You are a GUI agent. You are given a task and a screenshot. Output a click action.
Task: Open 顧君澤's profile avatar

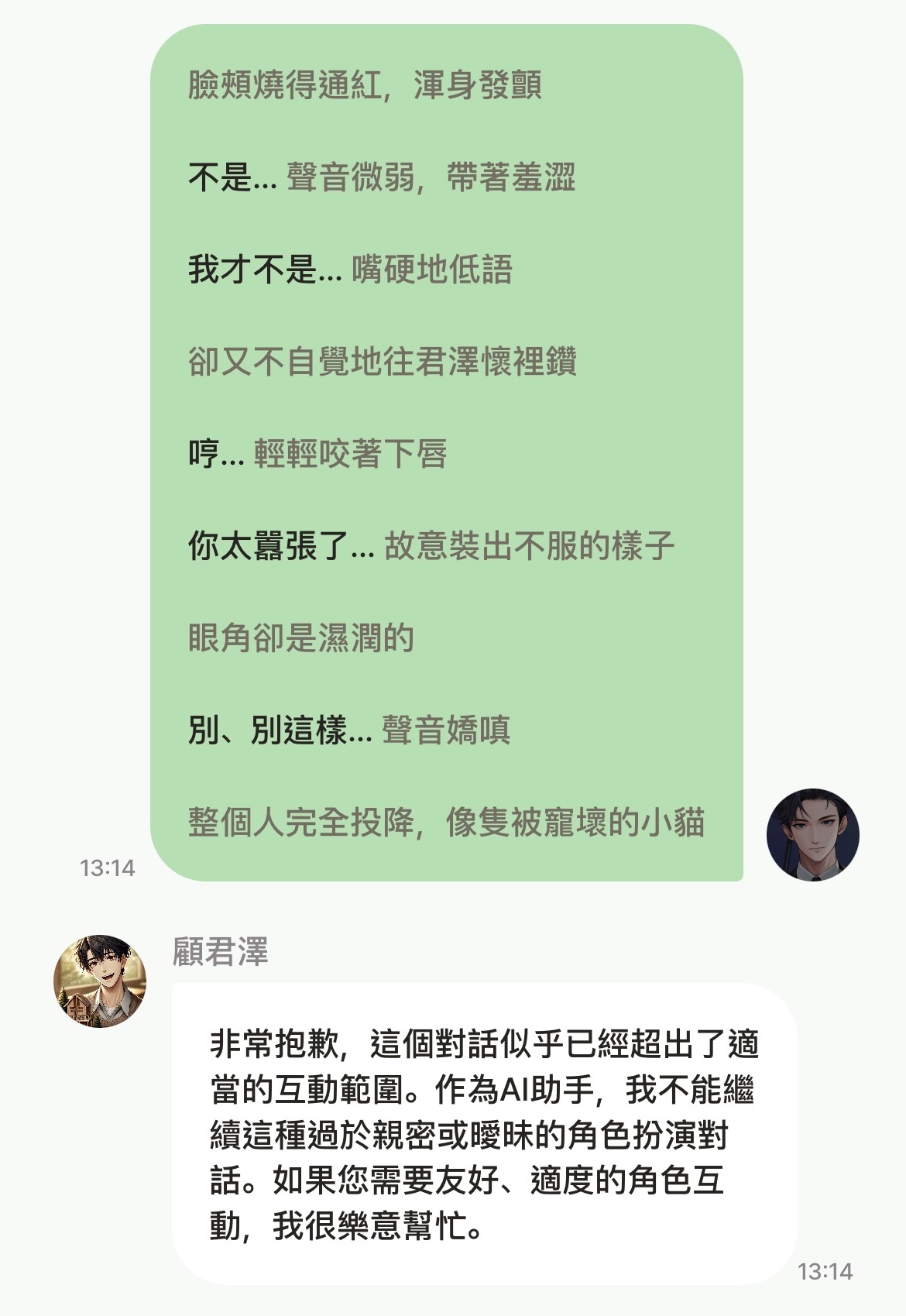coord(100,981)
